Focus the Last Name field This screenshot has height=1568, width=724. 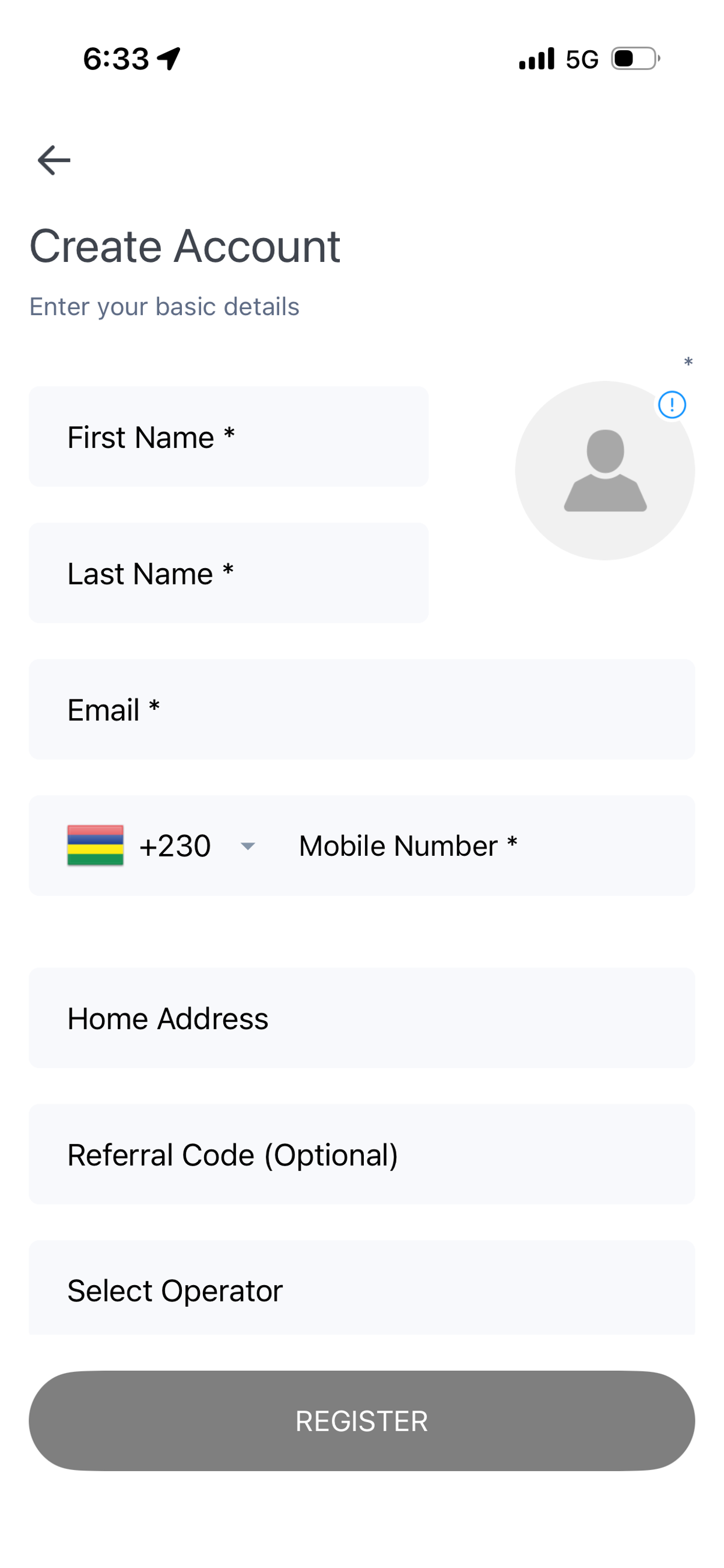click(x=228, y=573)
